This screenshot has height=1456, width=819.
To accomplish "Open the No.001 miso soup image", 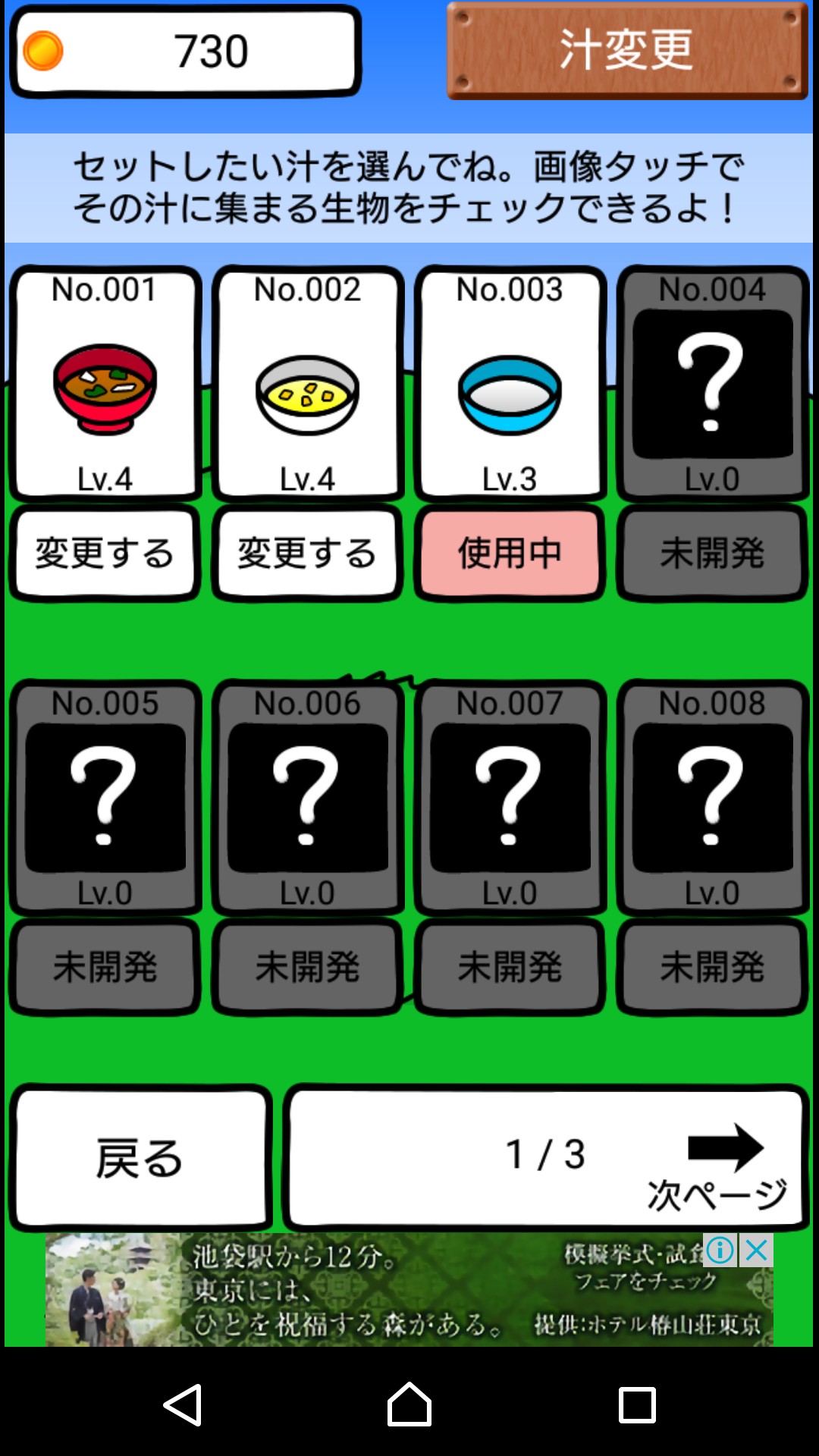I will (x=105, y=387).
